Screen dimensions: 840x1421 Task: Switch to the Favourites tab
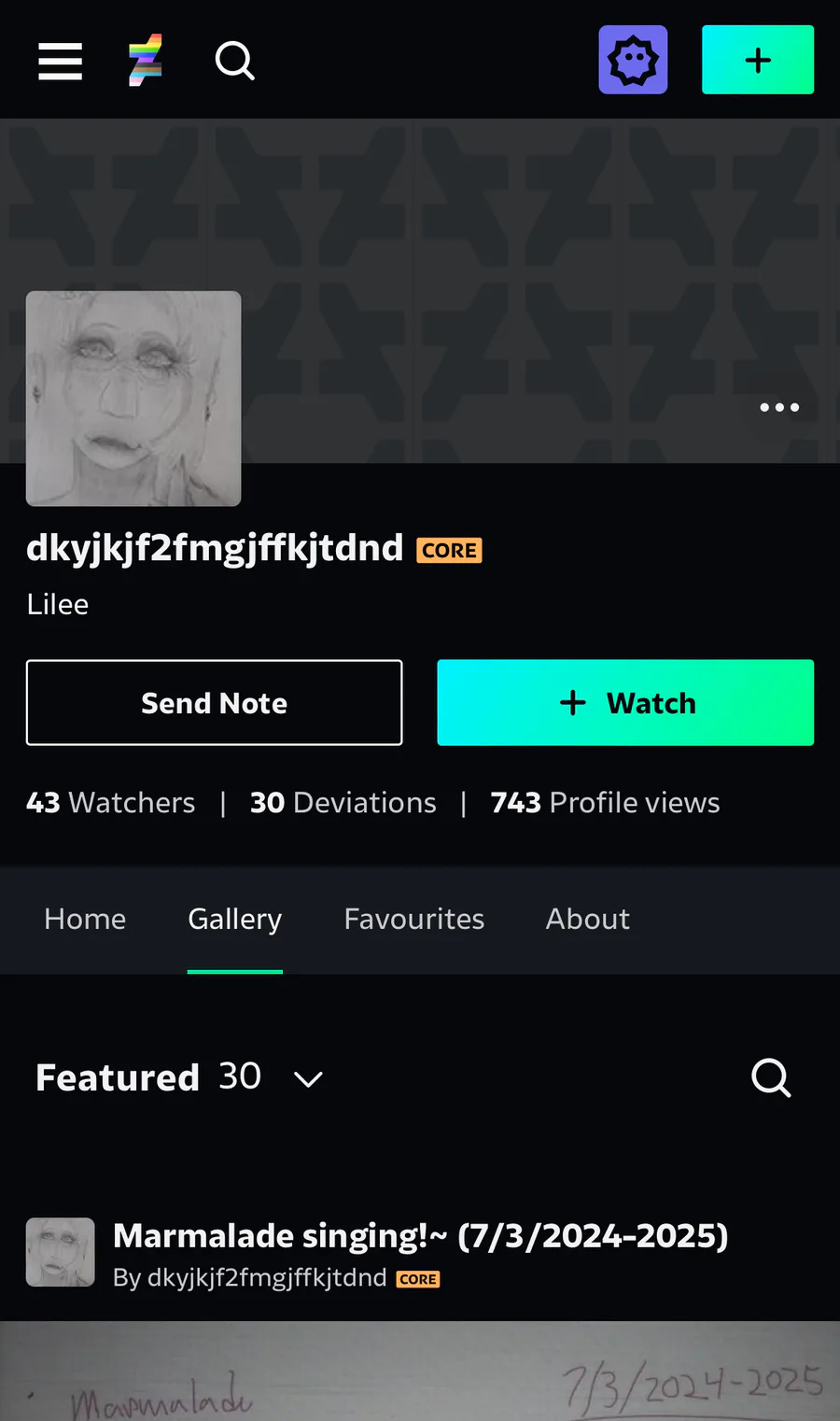[x=413, y=919]
